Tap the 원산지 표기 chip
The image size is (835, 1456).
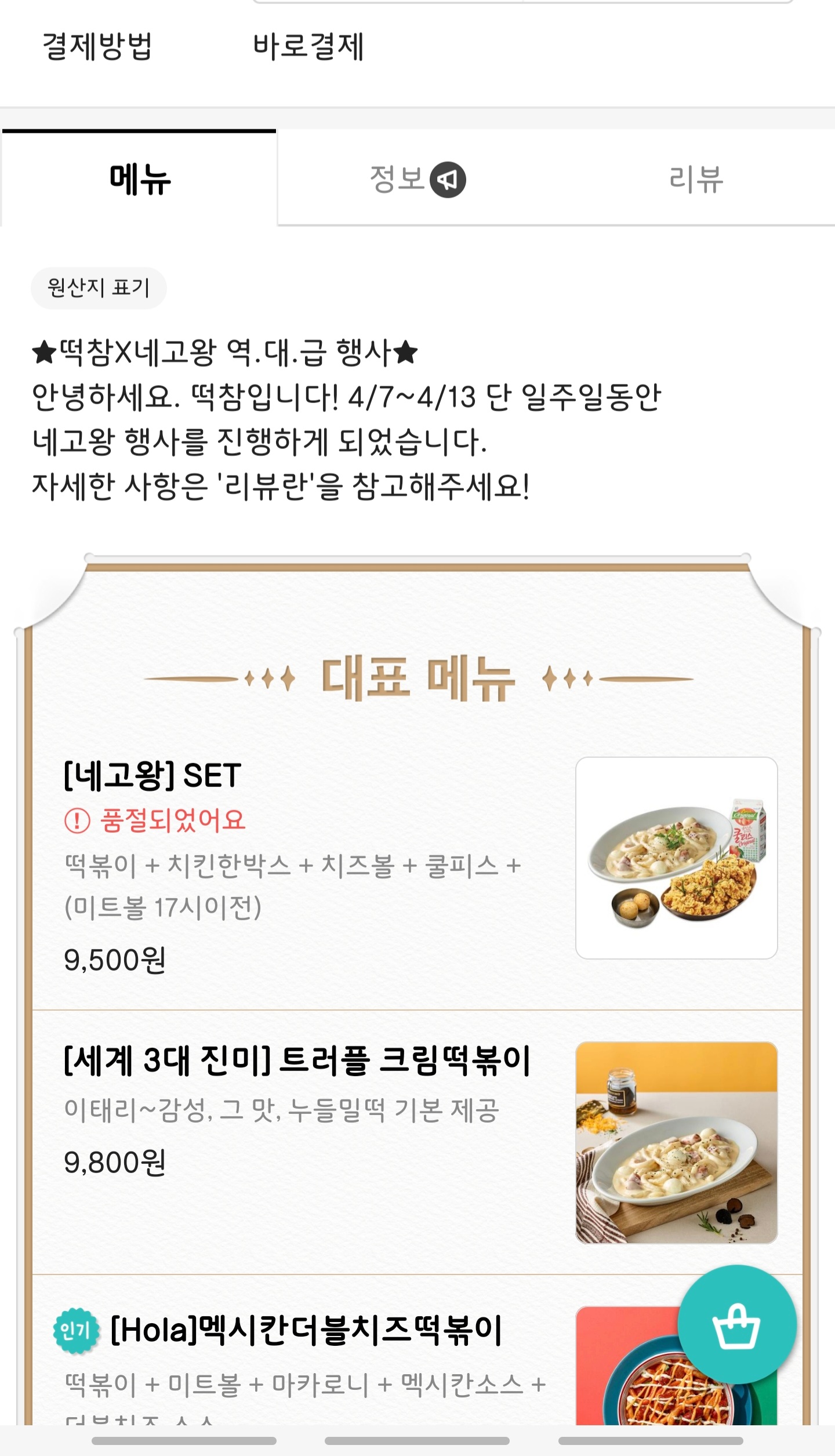(99, 288)
